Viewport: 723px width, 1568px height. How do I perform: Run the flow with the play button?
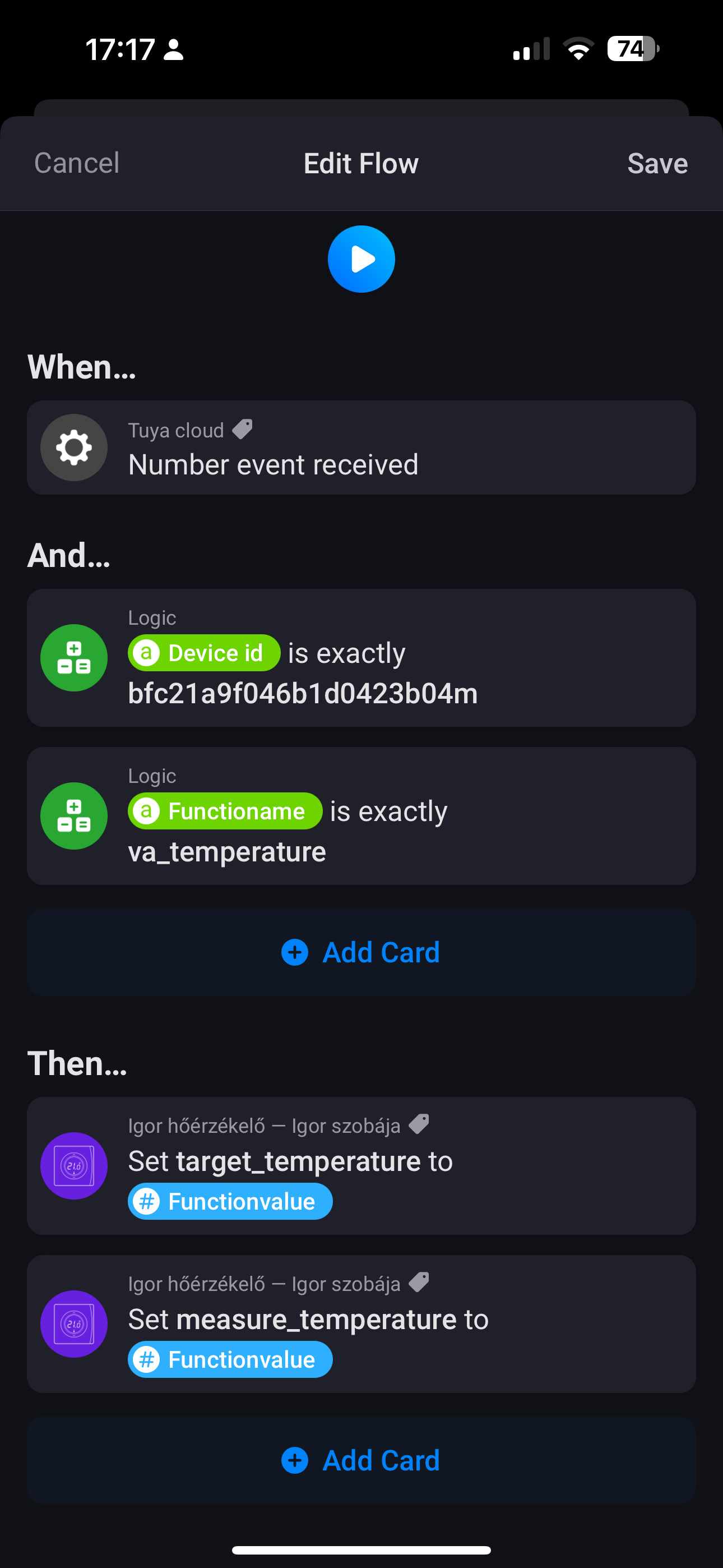click(361, 259)
